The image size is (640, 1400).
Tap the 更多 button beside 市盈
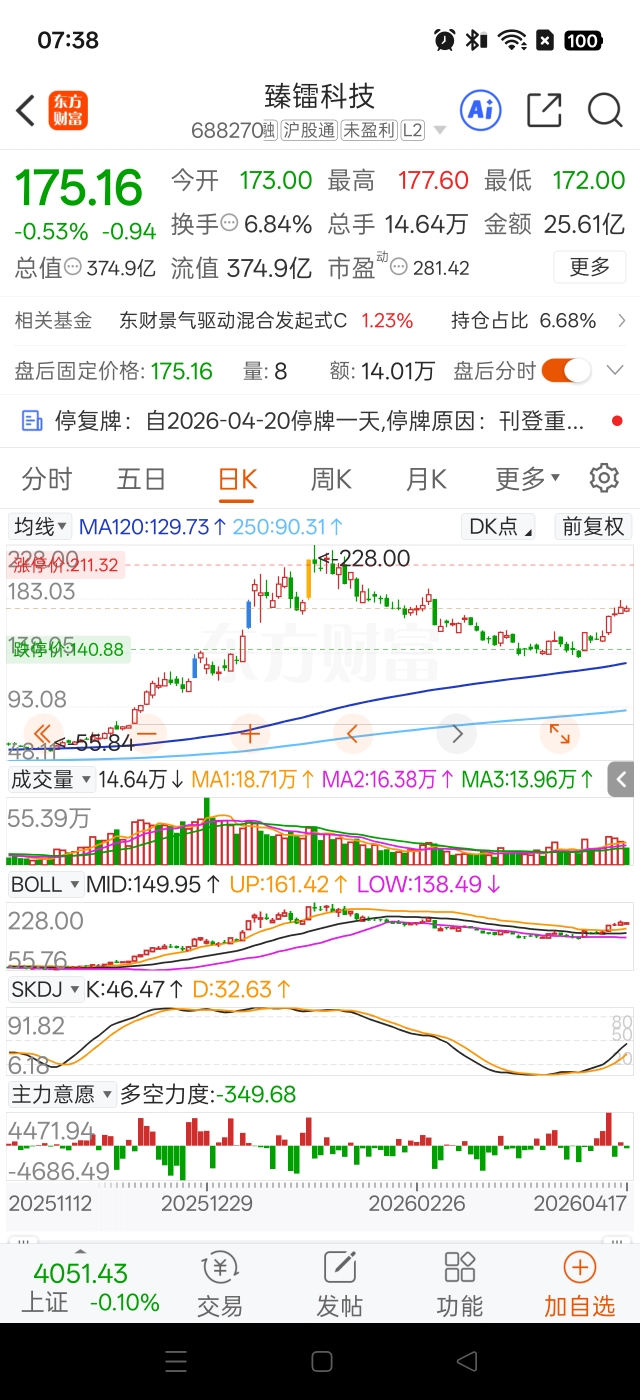coord(590,267)
